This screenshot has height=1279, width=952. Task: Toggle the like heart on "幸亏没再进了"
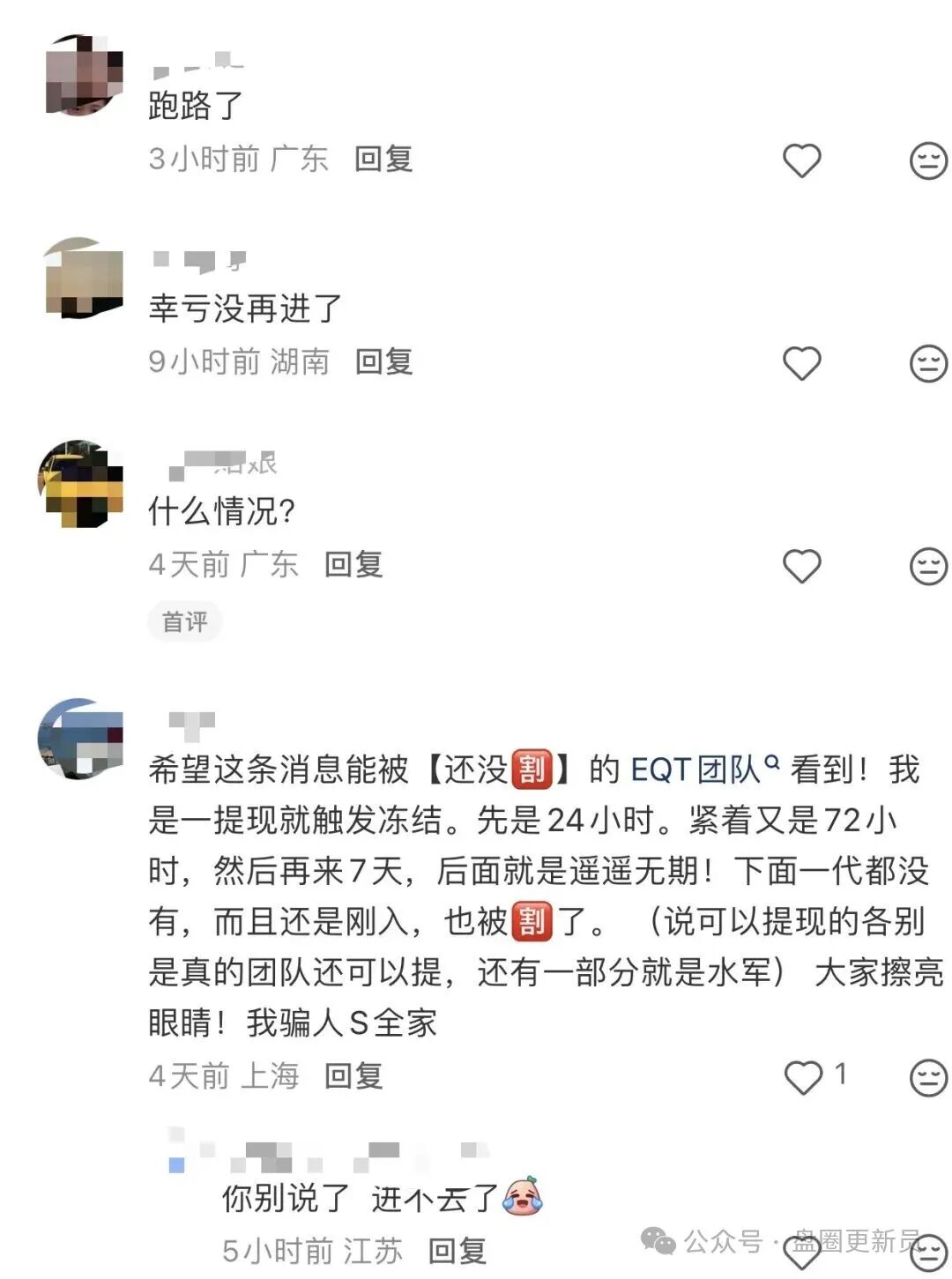coord(800,362)
